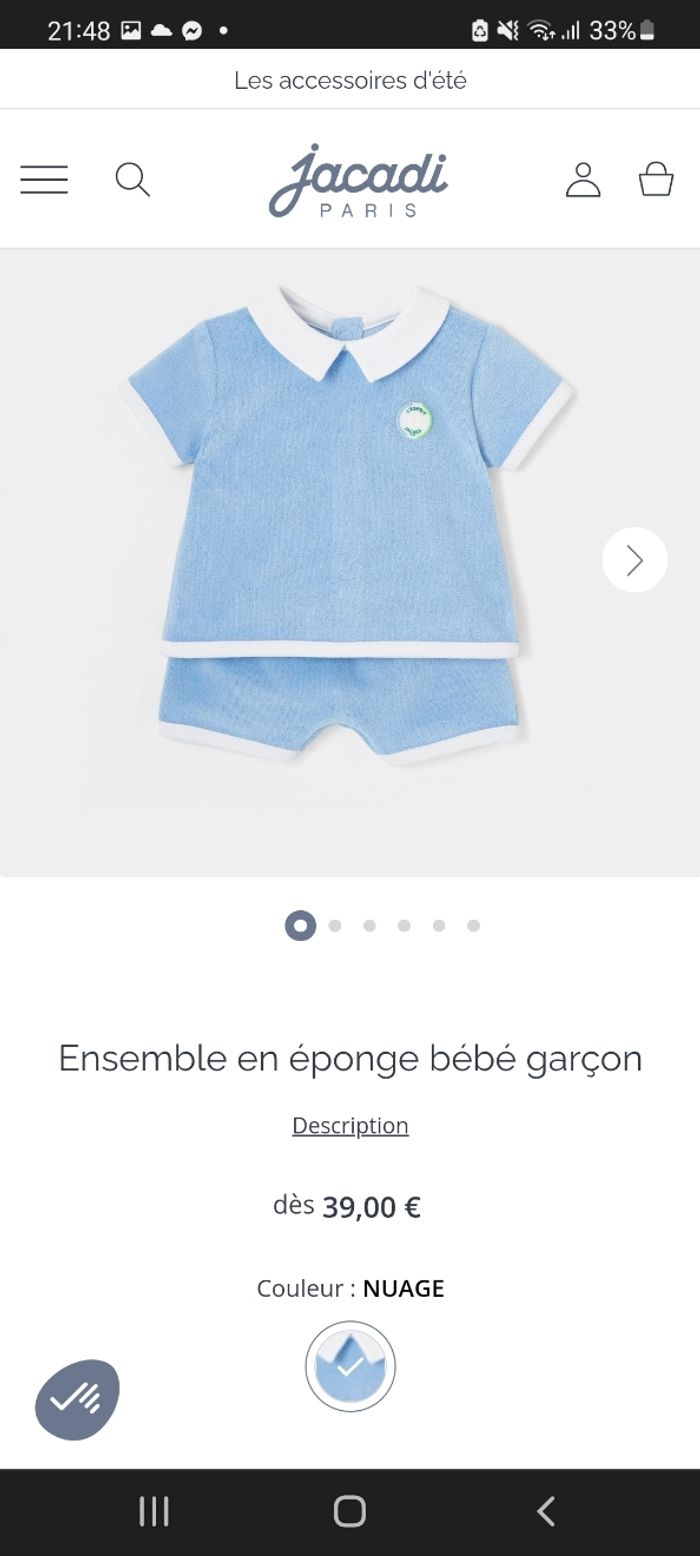Jump to the second product photo dot
Image resolution: width=700 pixels, height=1556 pixels.
pyautogui.click(x=335, y=926)
